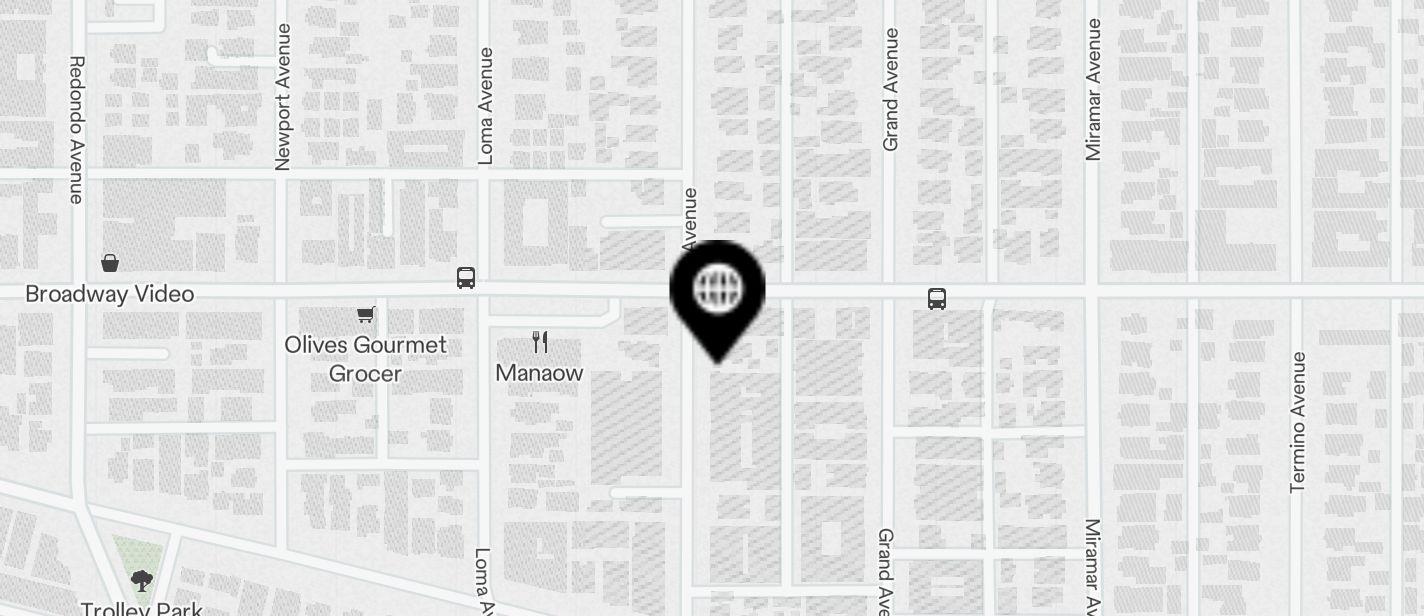Tap the bus stop near Loma Avenue
This screenshot has width=1424, height=616.
[x=466, y=278]
